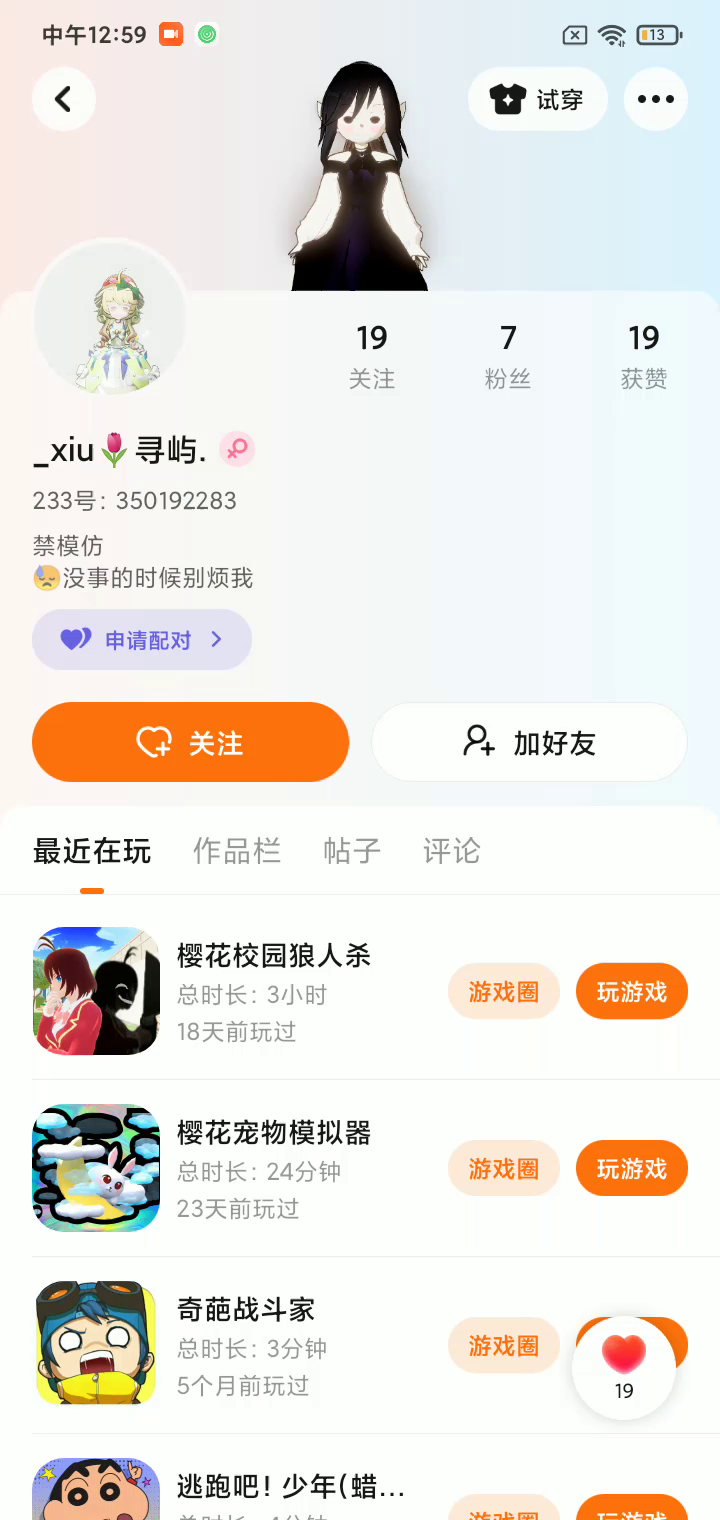
Task: Select the 最近在玩 tab
Action: tap(92, 851)
